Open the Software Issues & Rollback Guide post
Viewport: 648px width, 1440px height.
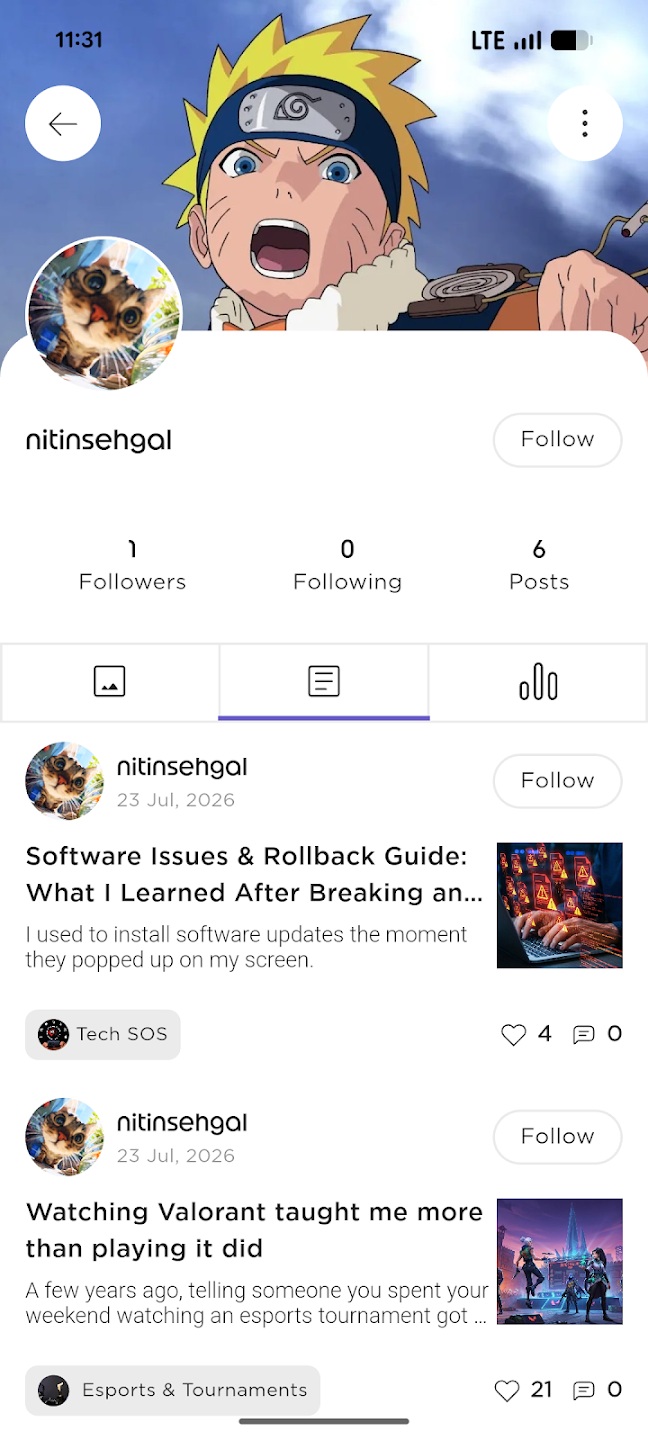click(x=255, y=874)
